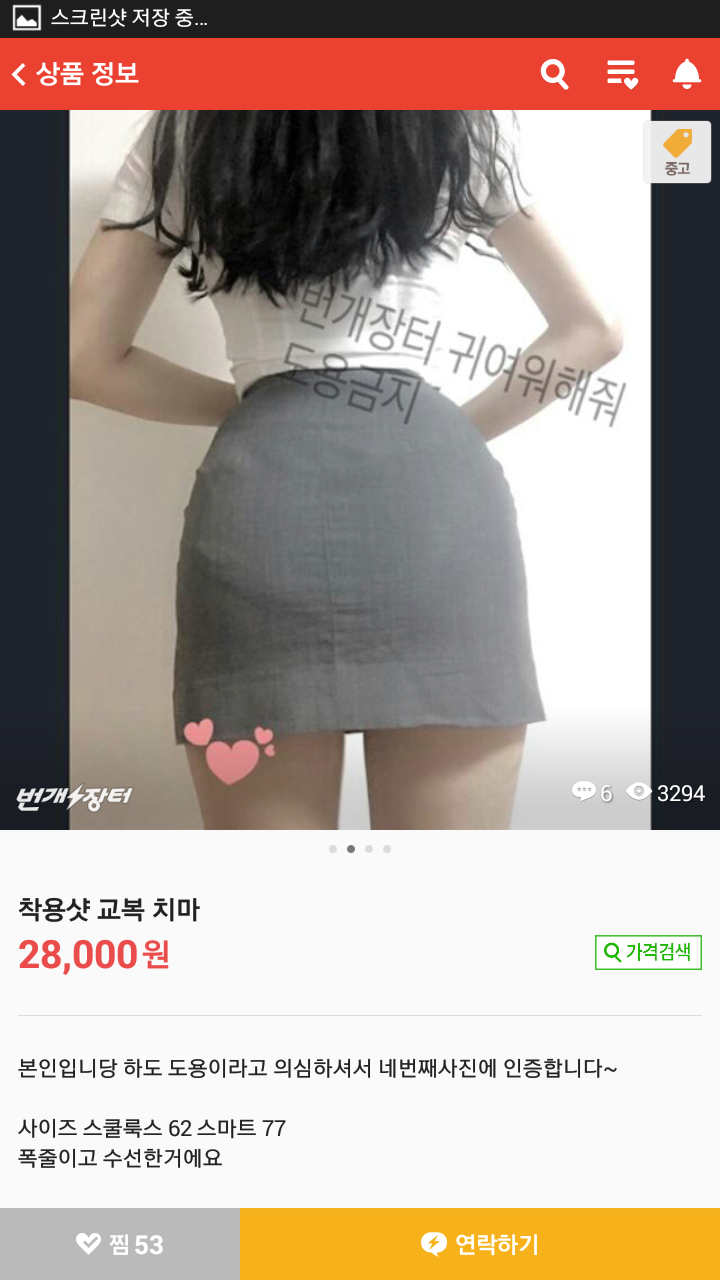The height and width of the screenshot is (1280, 720).
Task: Open the notifications bell
Action: tap(686, 74)
